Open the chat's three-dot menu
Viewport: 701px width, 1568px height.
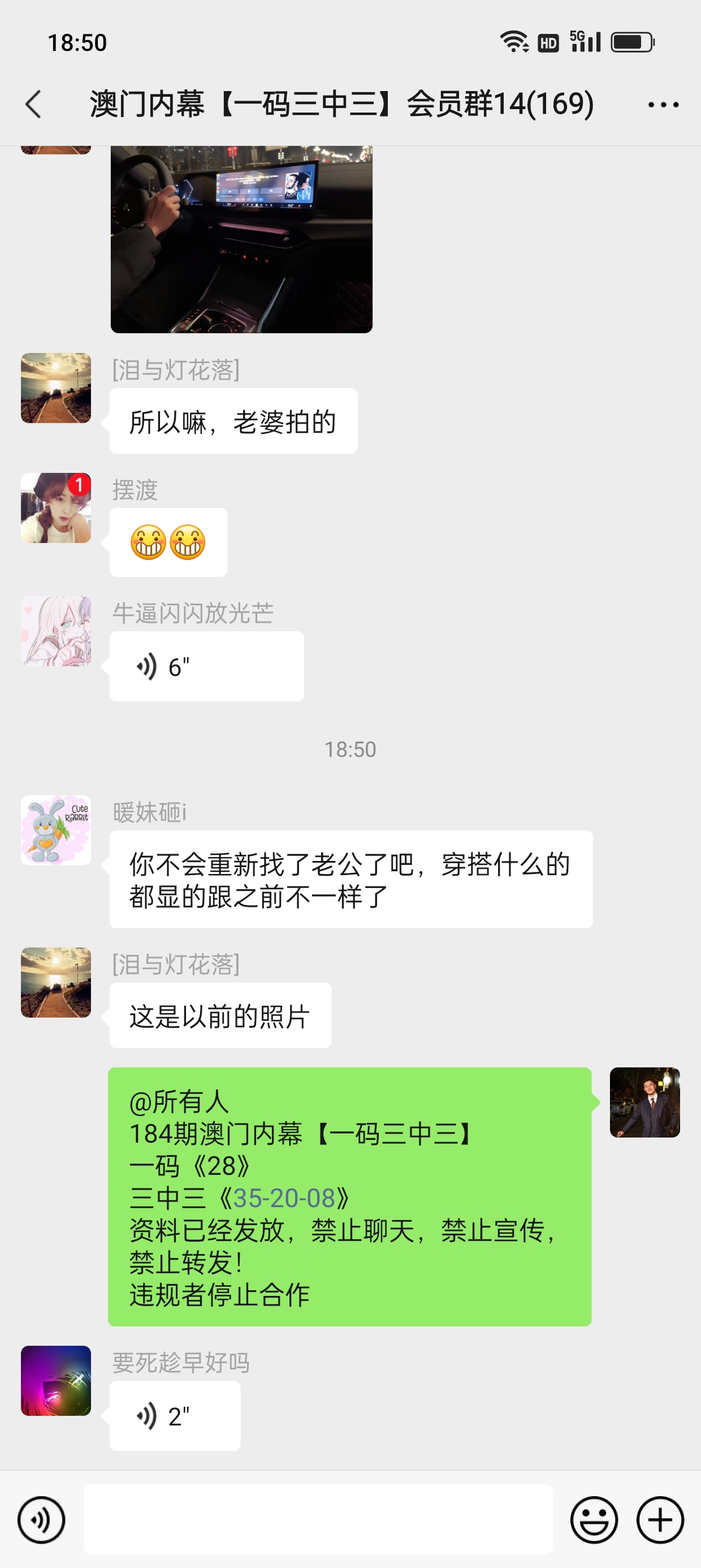pyautogui.click(x=663, y=105)
